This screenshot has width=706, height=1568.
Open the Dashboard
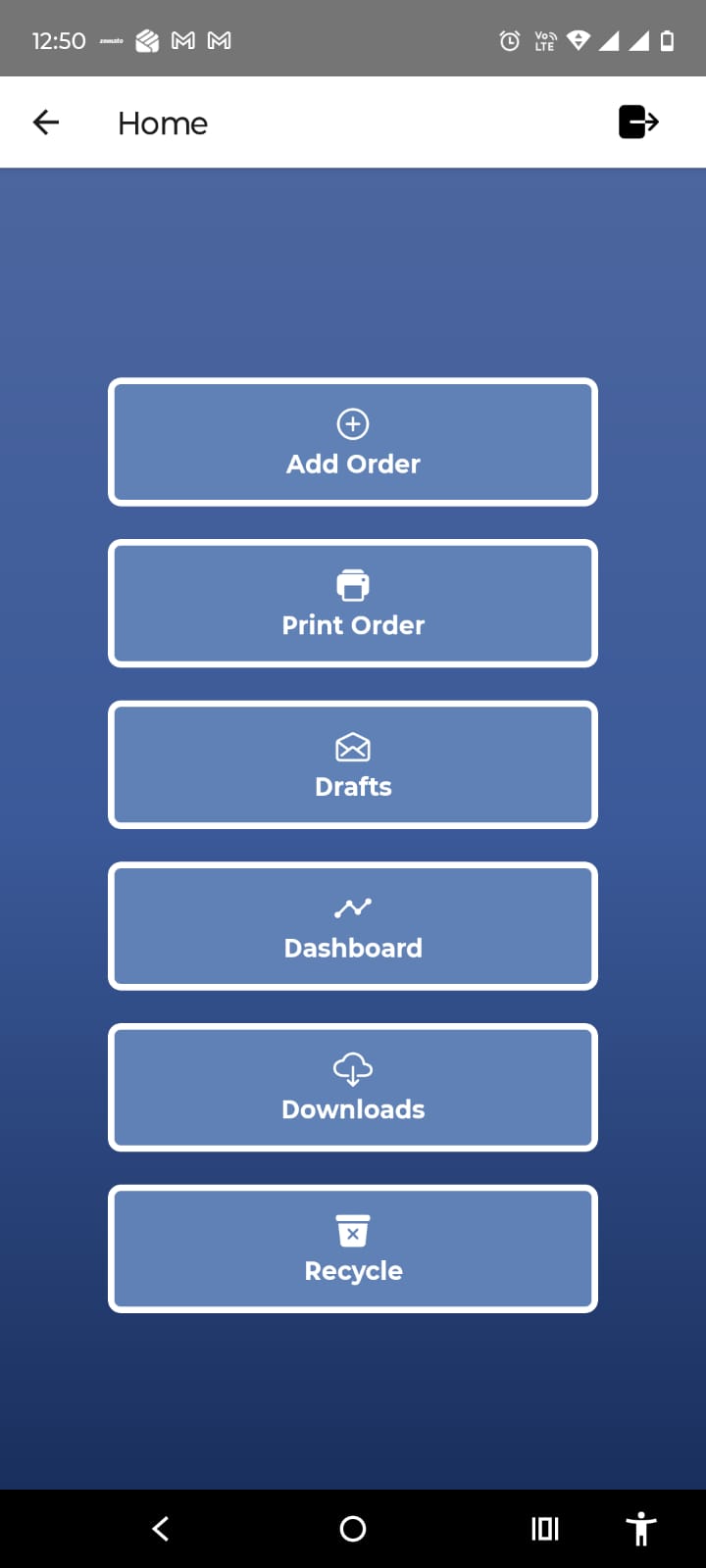353,926
